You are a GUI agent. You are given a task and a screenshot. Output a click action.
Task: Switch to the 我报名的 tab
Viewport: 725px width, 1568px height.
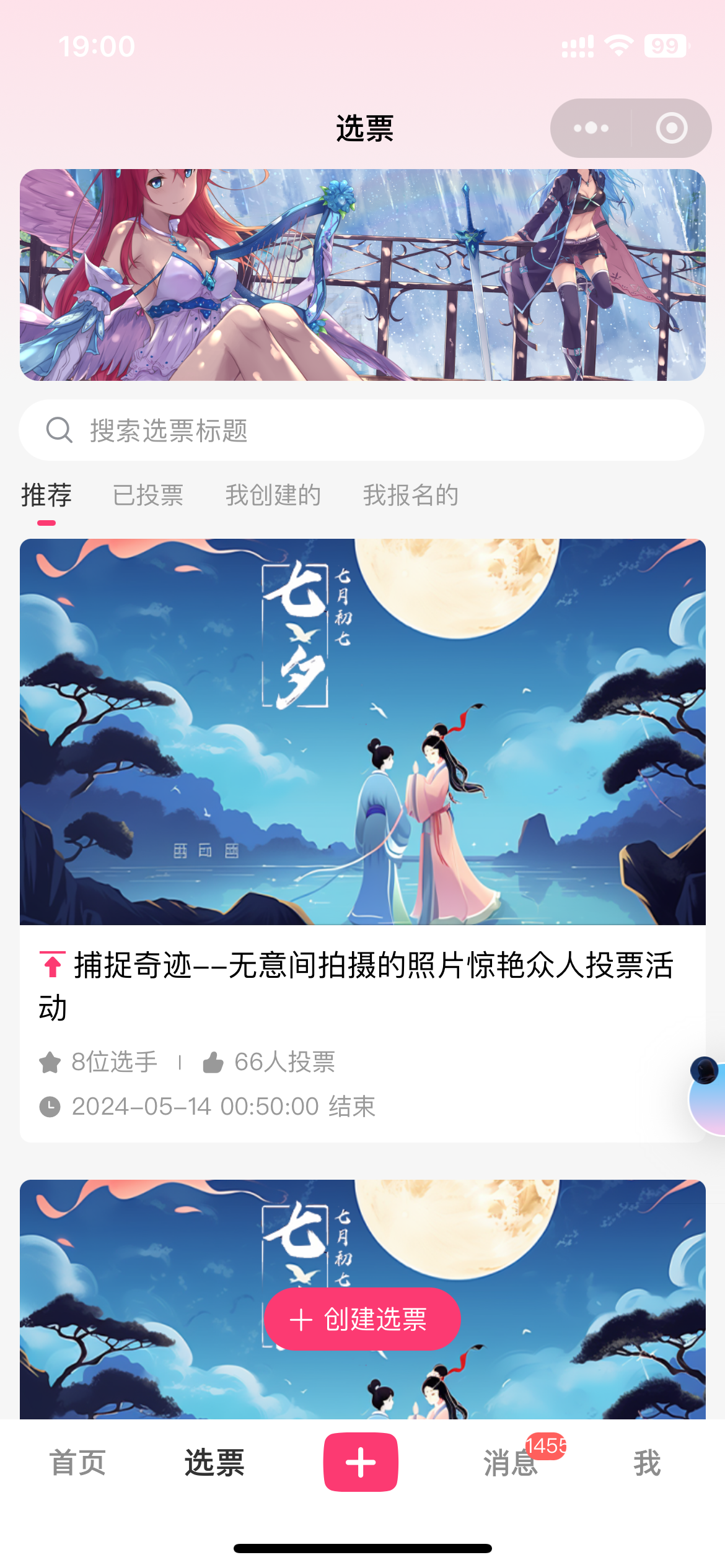[x=411, y=495]
